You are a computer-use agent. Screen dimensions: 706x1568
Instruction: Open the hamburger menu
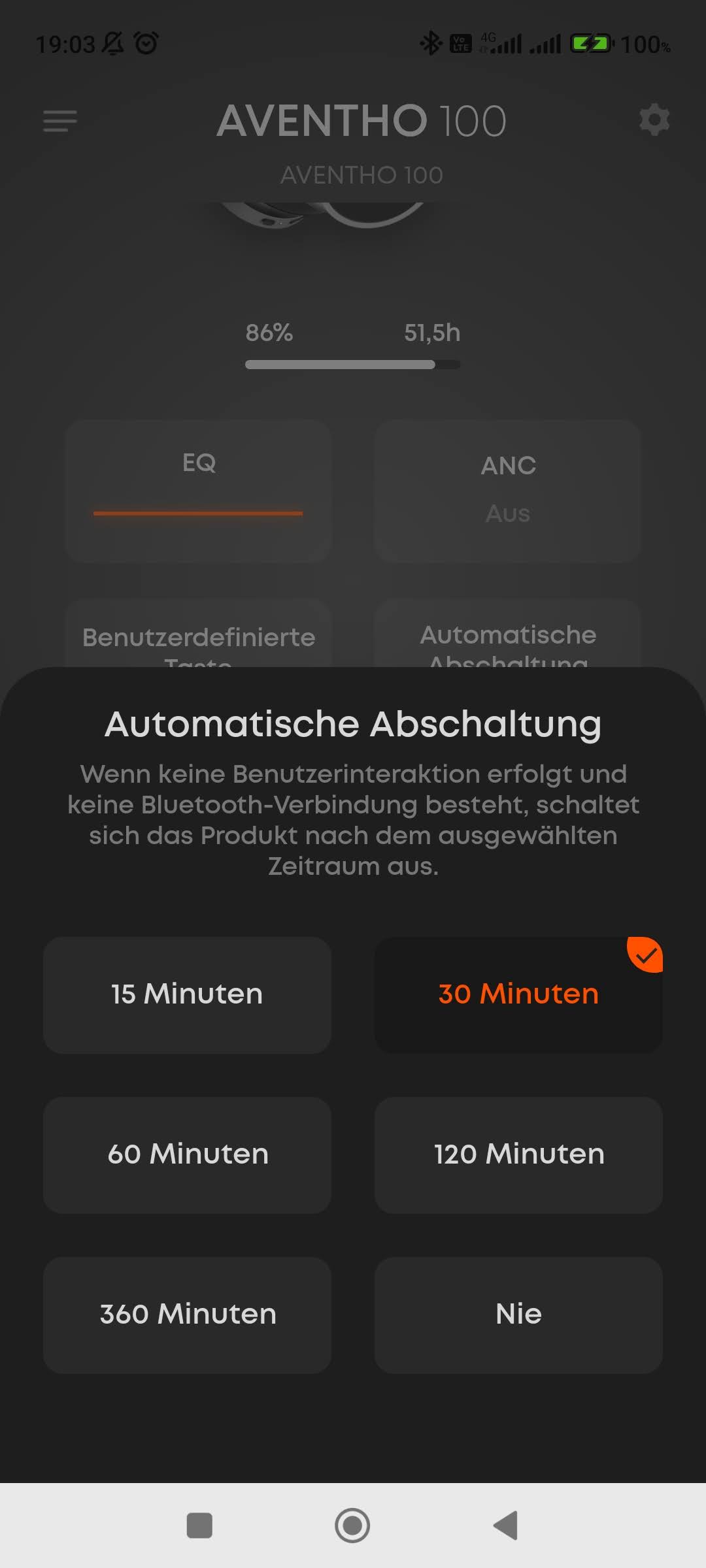[60, 121]
